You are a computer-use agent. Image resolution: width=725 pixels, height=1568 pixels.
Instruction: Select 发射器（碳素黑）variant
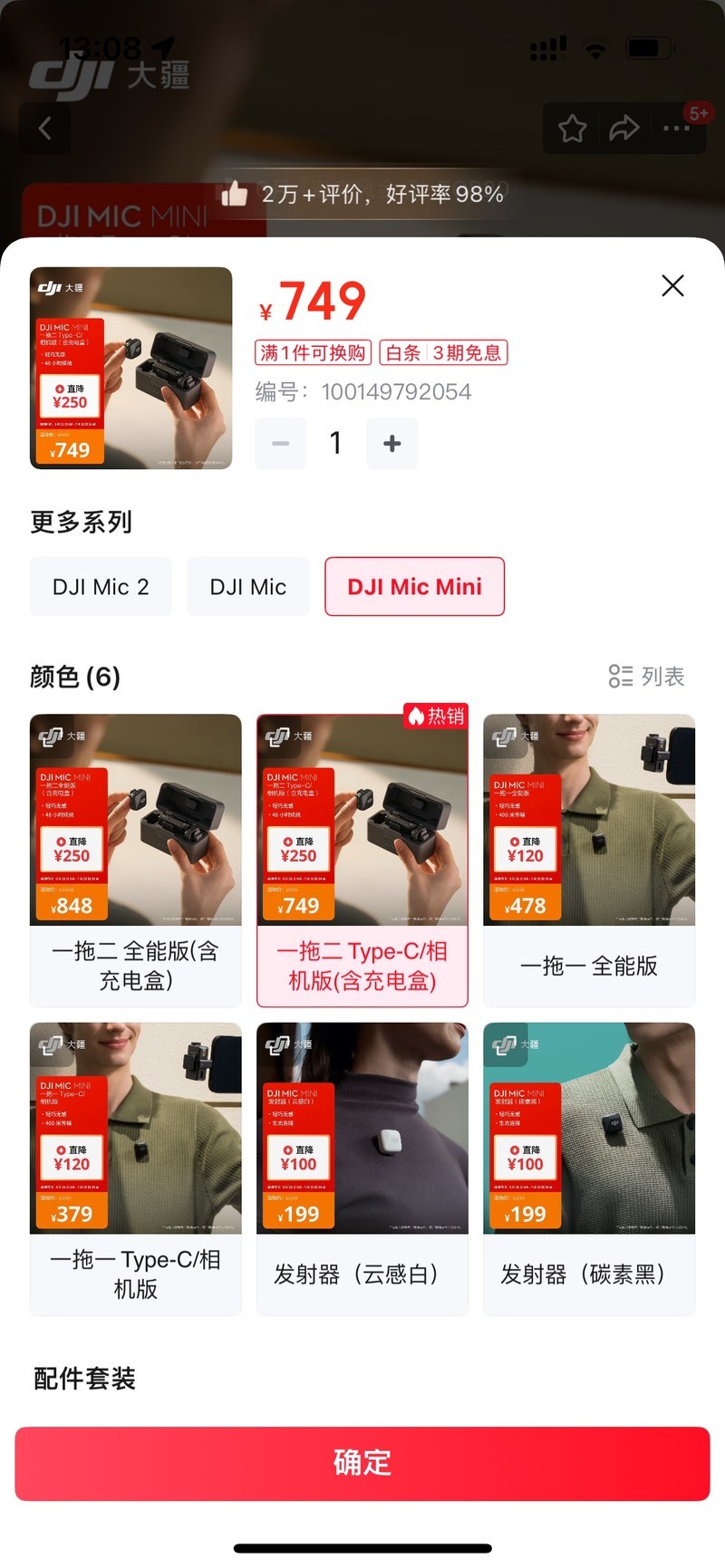pos(588,1169)
